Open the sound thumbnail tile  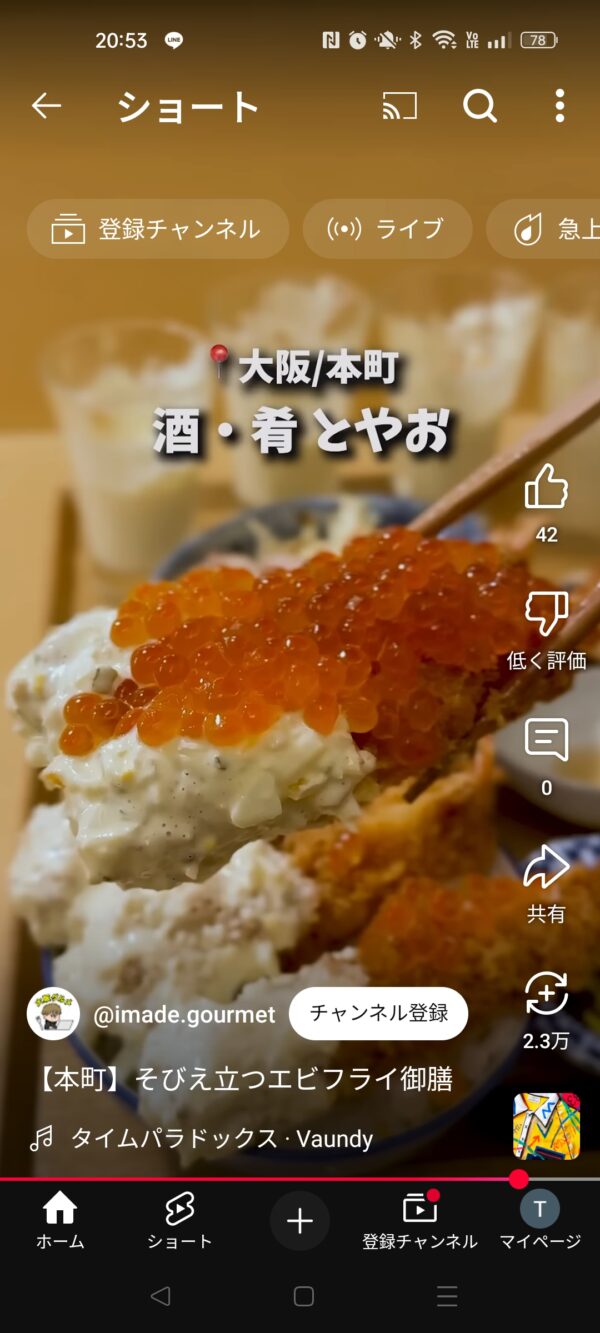click(546, 1125)
